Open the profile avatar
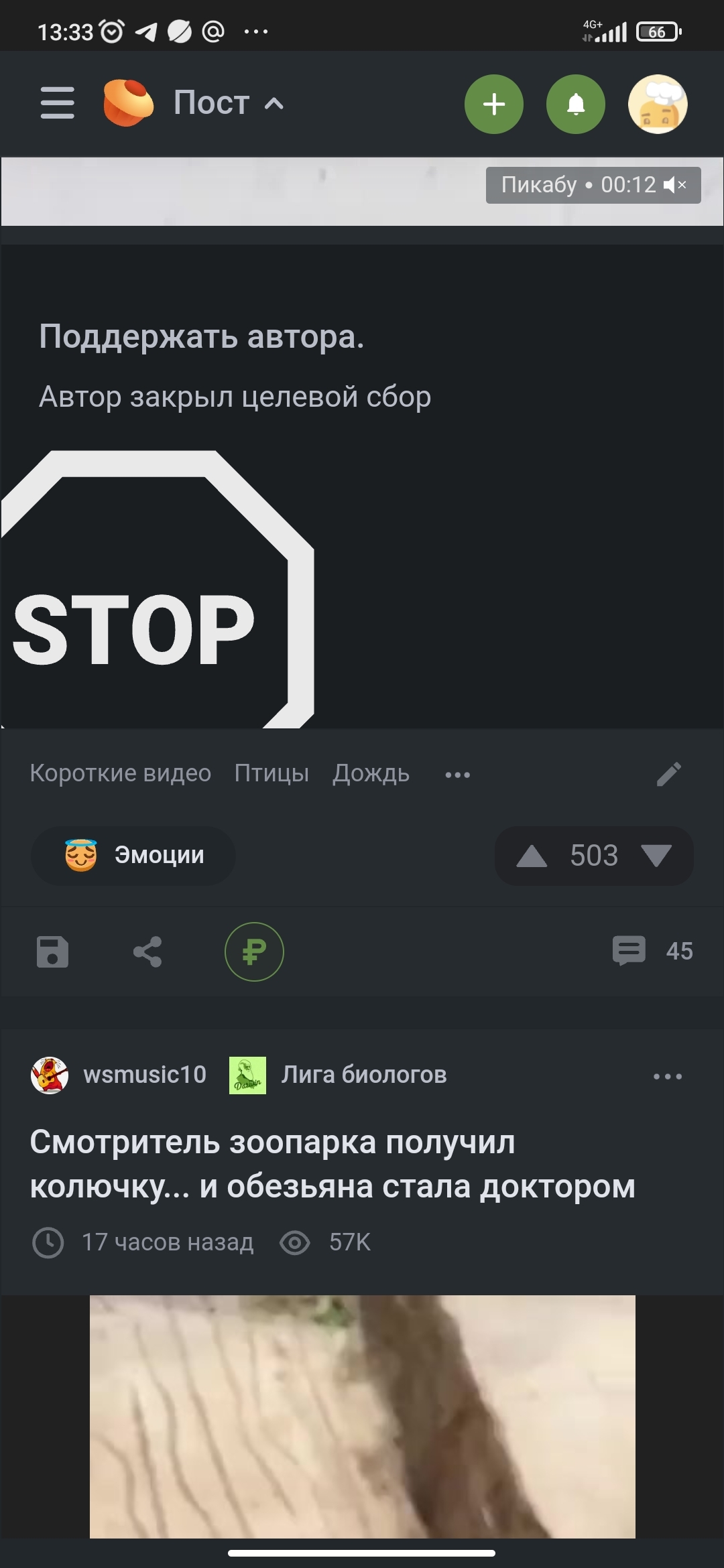The height and width of the screenshot is (1568, 724). (658, 104)
